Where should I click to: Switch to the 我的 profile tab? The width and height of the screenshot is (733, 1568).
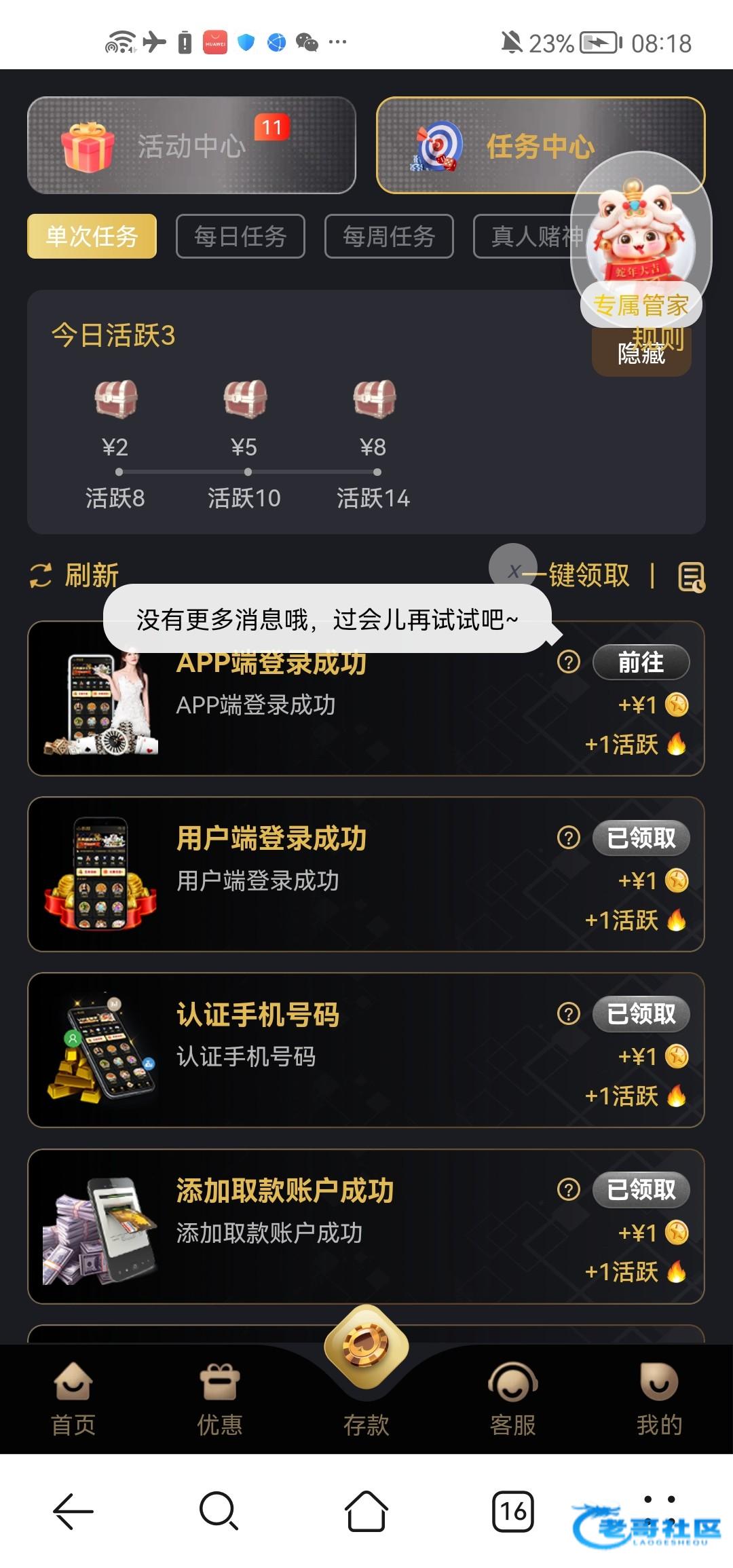(x=660, y=1399)
